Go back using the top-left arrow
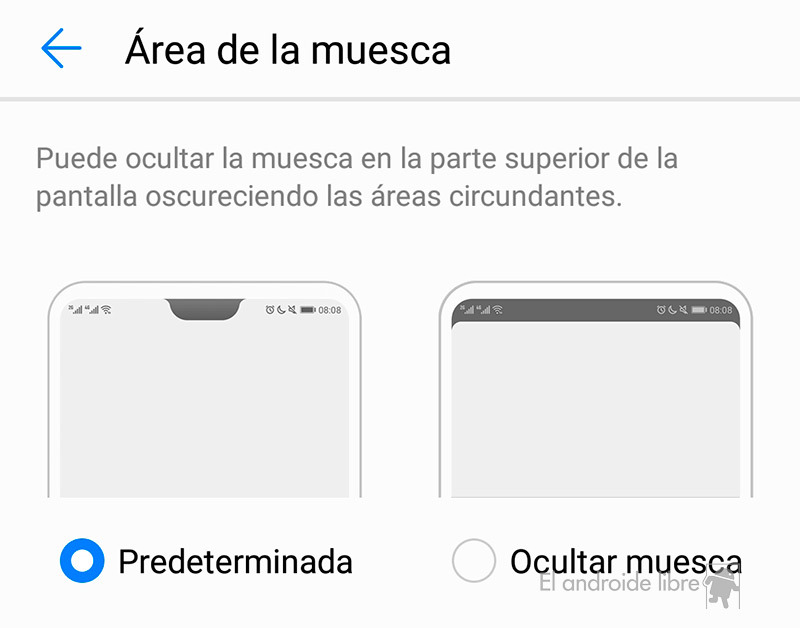 pos(61,49)
